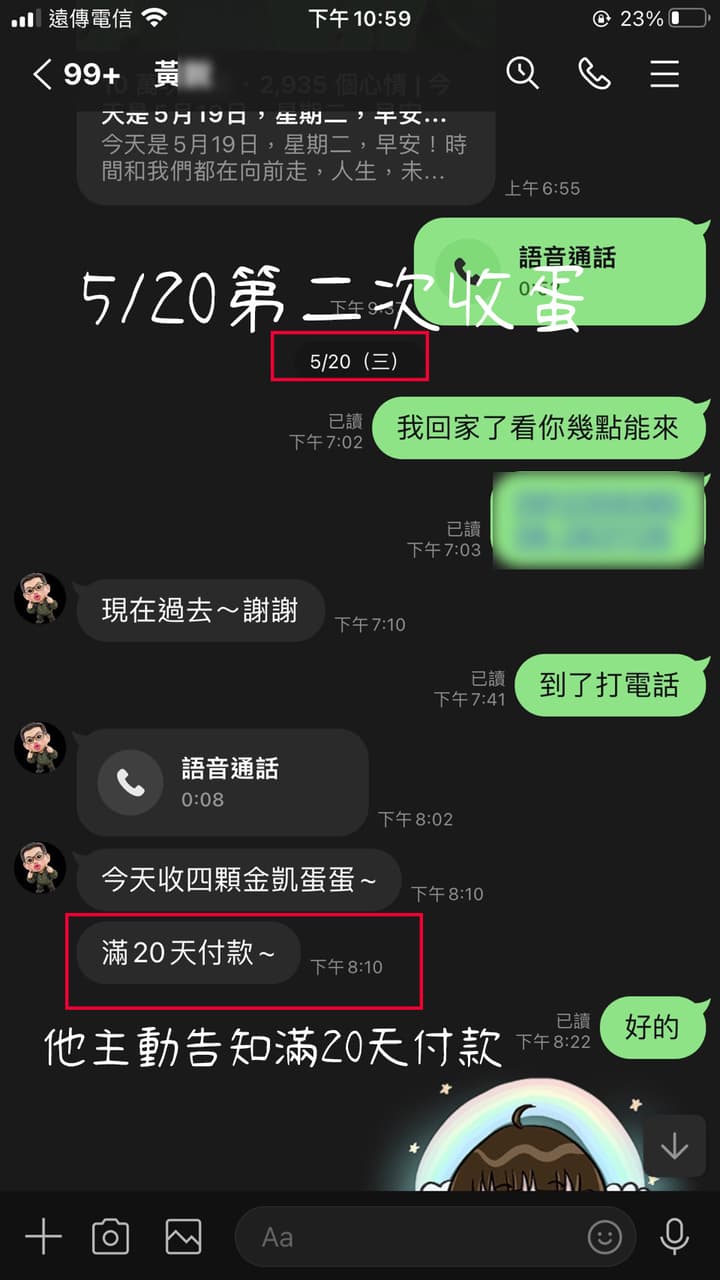
Task: Open the chat menu hamburger icon
Action: 665,73
